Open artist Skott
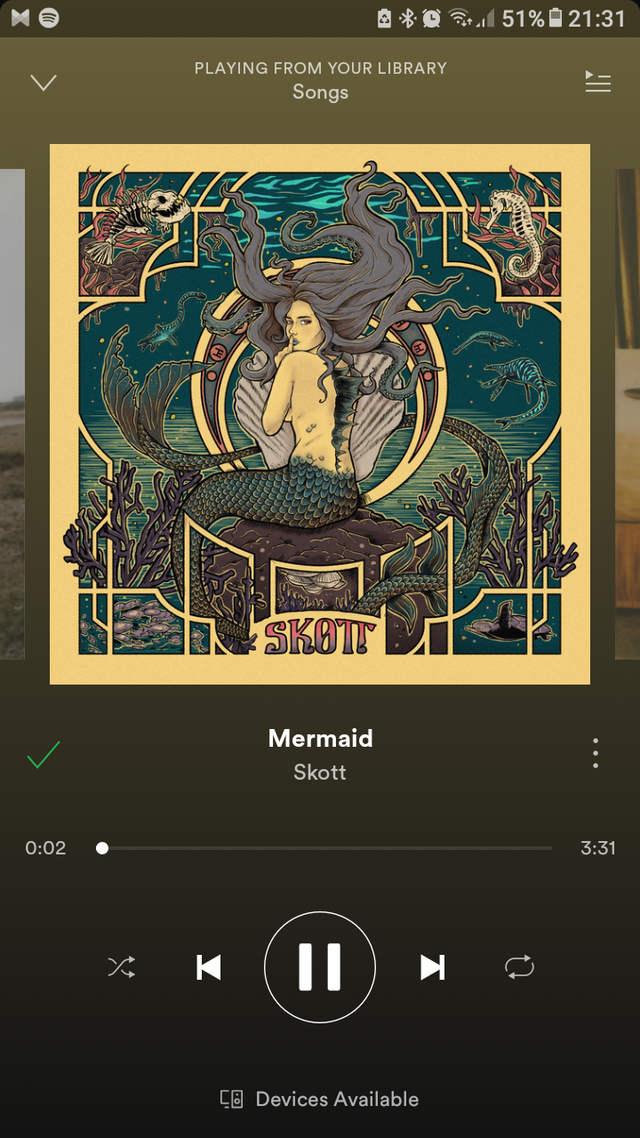Viewport: 640px width, 1138px height. 320,772
